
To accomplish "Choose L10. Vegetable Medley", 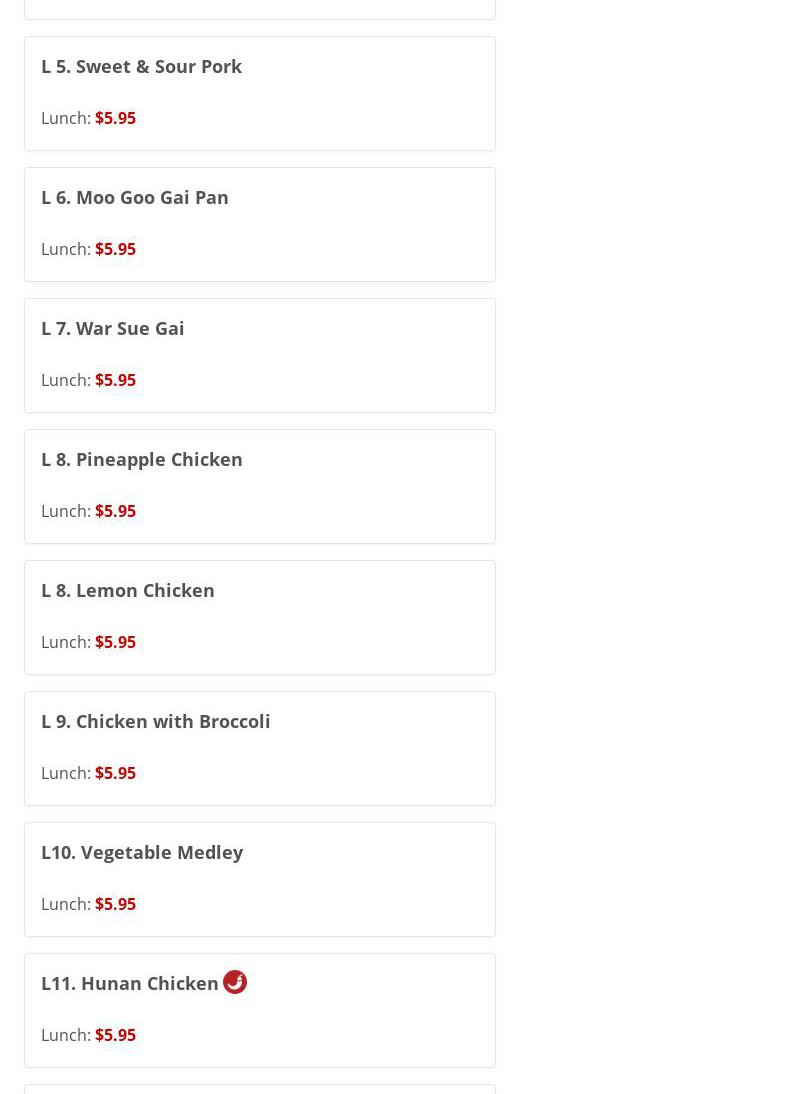I will pos(142,853).
